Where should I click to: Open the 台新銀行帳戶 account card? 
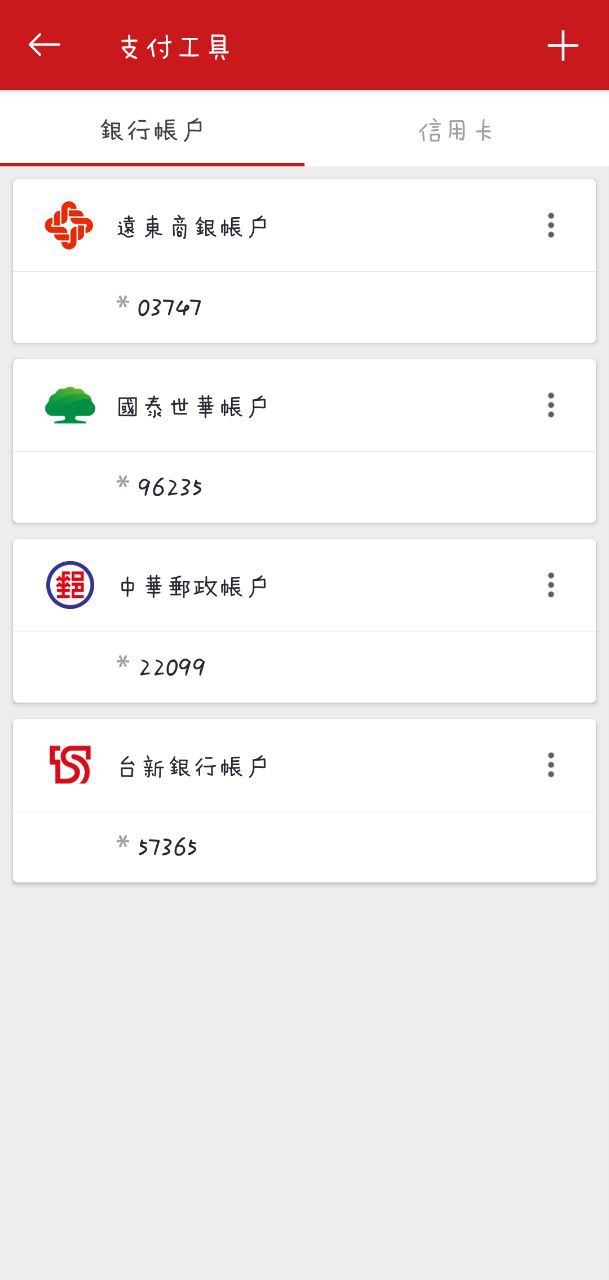pos(300,802)
